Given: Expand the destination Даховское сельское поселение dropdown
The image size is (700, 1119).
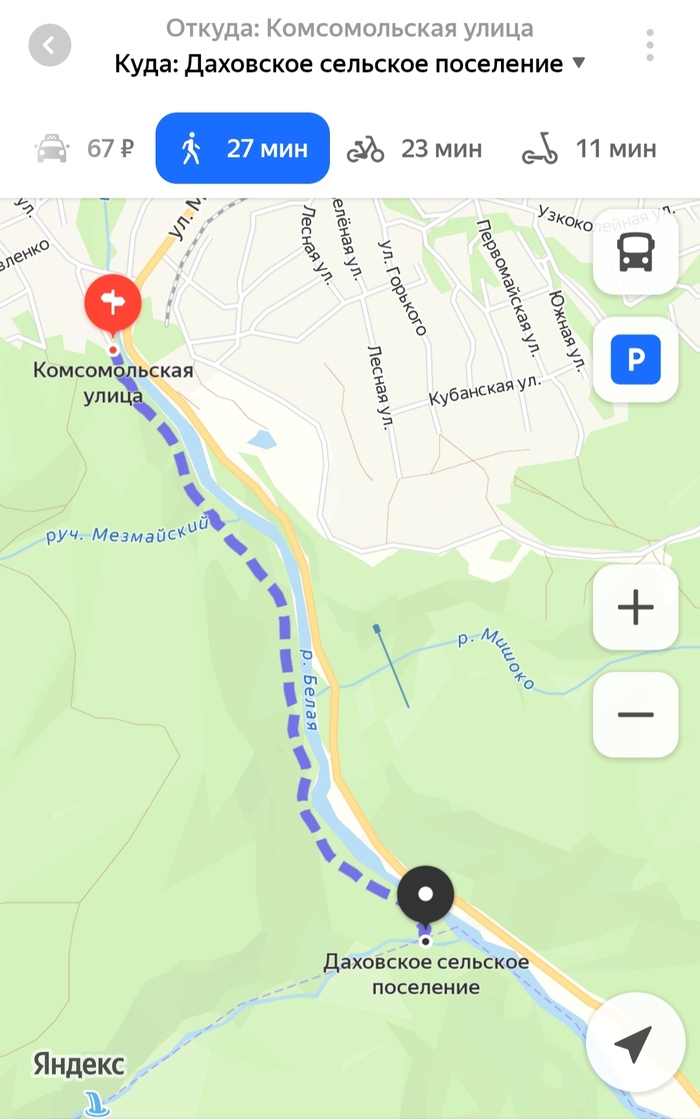Looking at the screenshot, I should pos(578,64).
